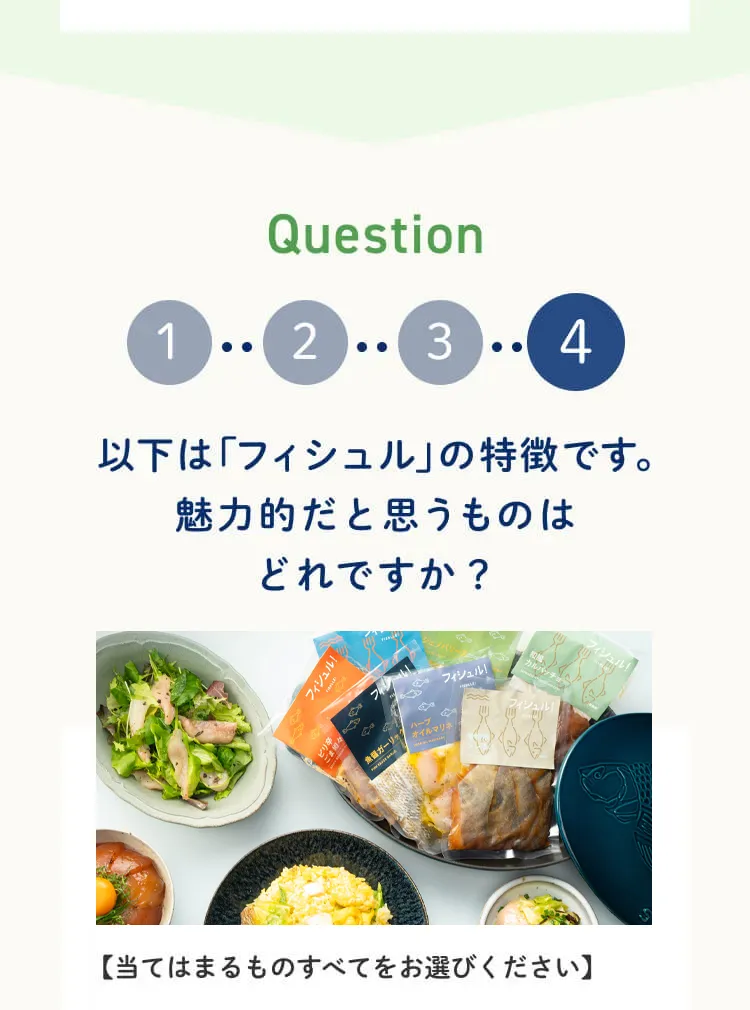Go back to question step 1
The height and width of the screenshot is (1010, 750).
pos(169,342)
